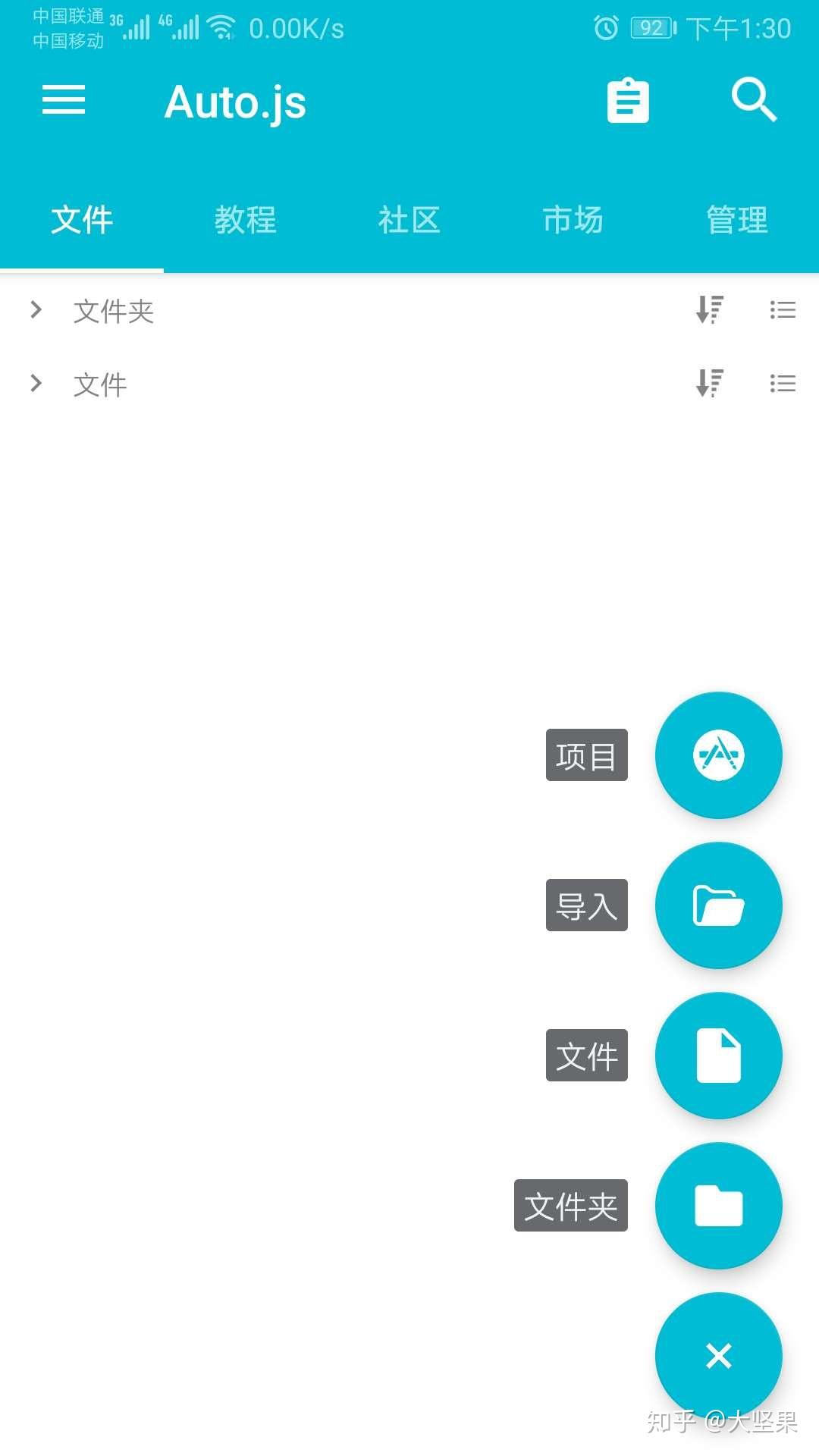The height and width of the screenshot is (1456, 819).
Task: Change list view for the 文件夹 section
Action: 783,309
